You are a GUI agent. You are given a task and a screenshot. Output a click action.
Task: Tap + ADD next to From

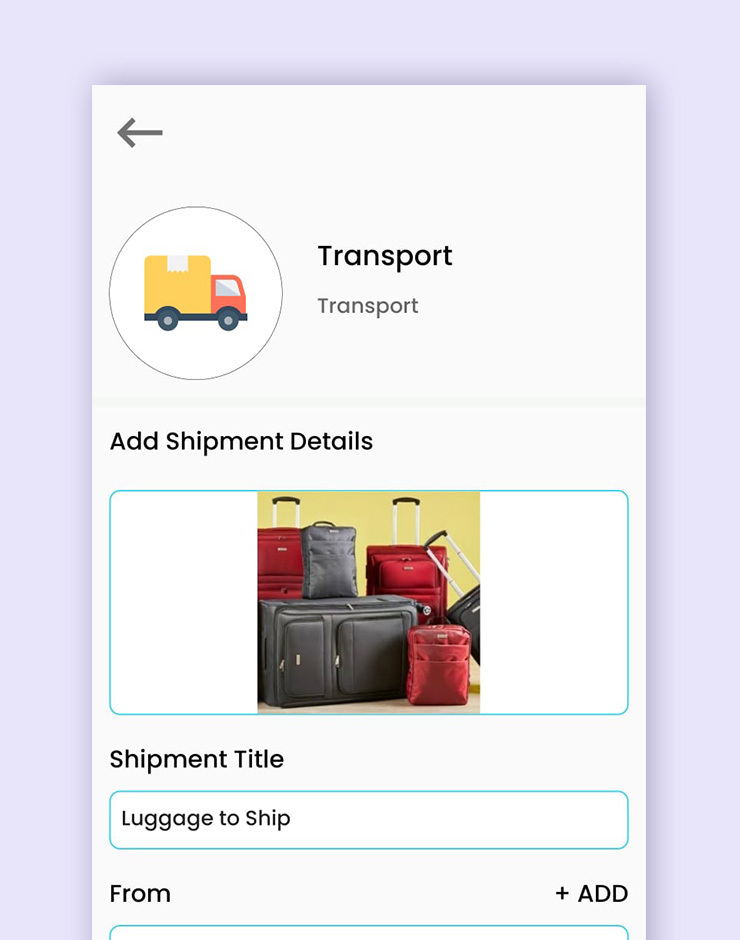click(591, 893)
